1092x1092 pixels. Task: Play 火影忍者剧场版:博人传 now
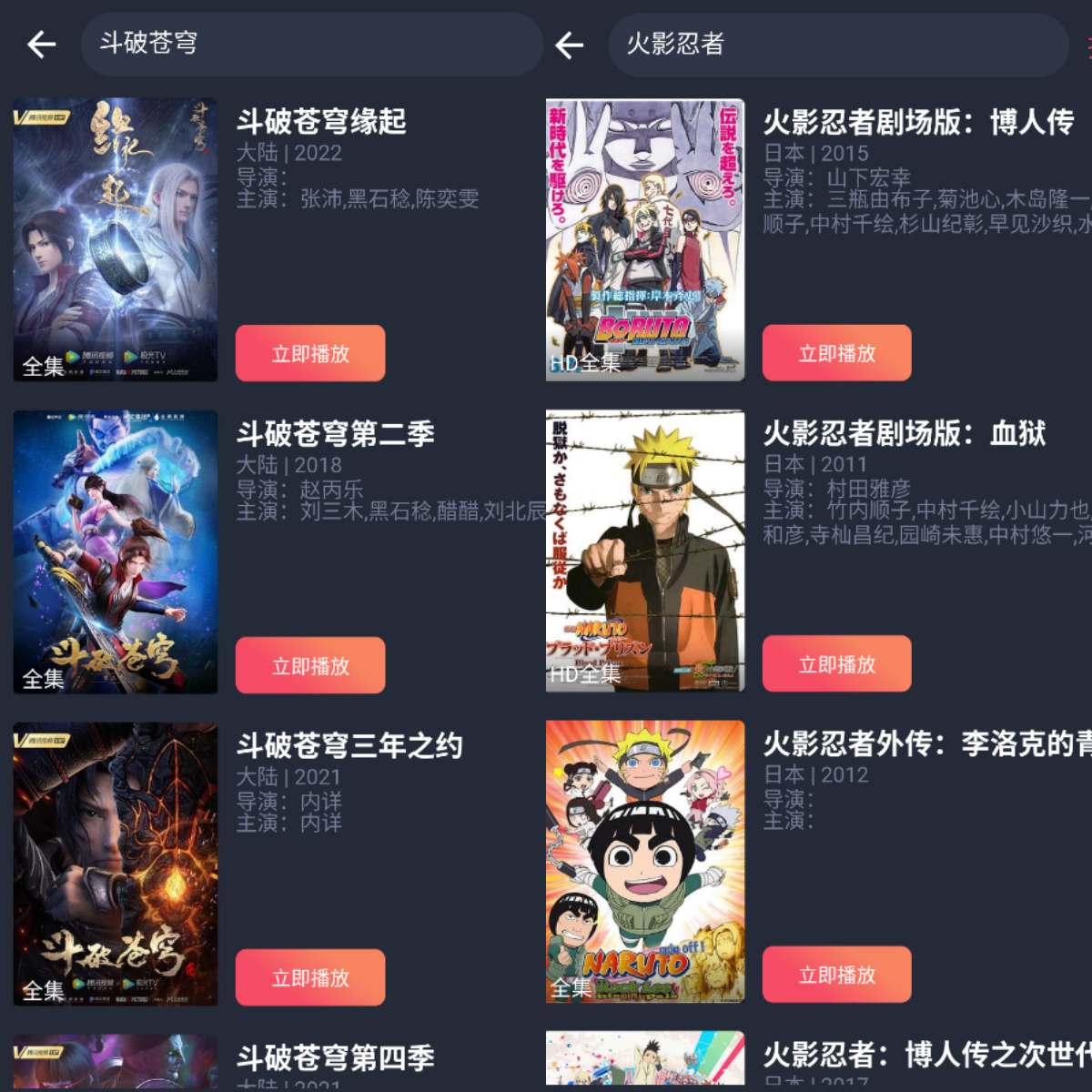836,352
